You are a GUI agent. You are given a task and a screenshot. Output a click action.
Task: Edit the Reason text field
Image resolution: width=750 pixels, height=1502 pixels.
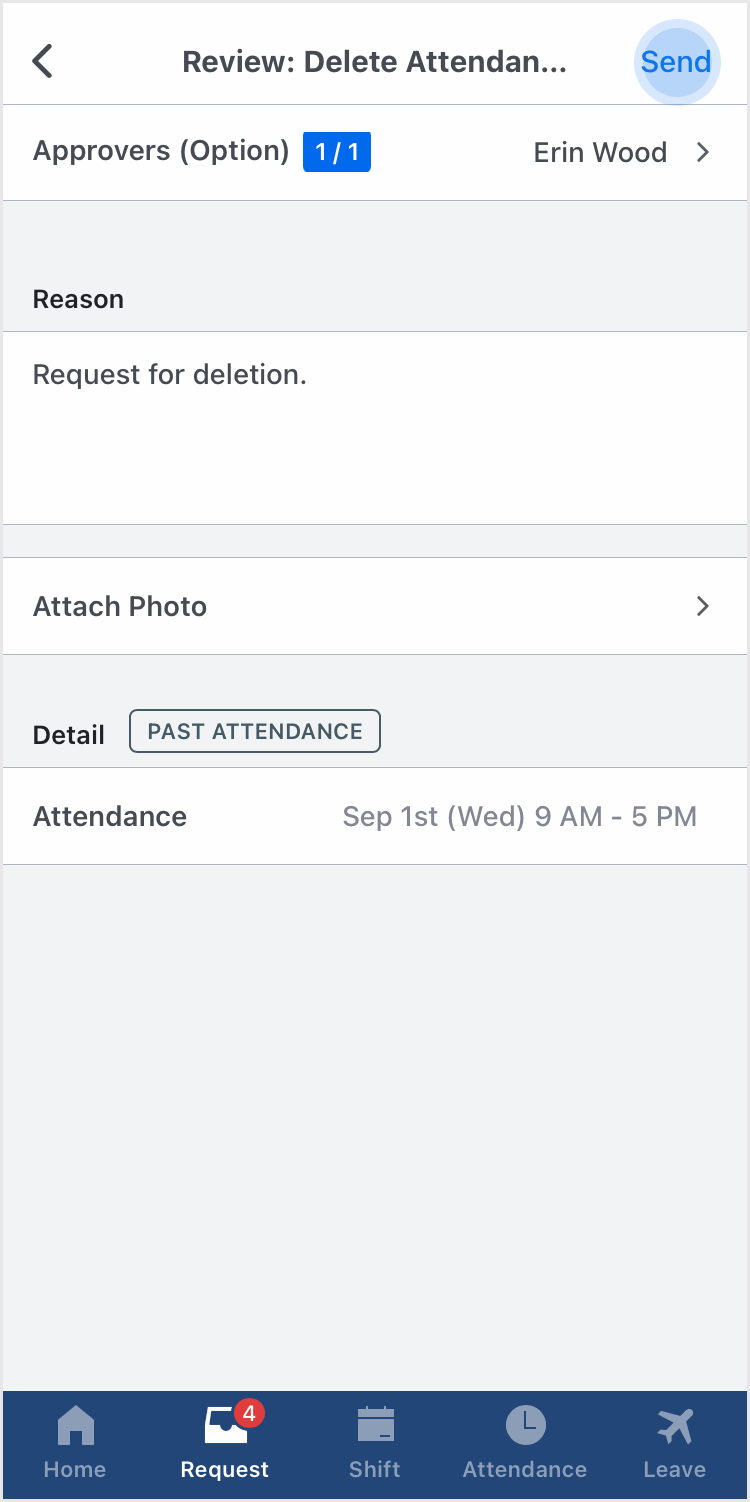[x=375, y=428]
